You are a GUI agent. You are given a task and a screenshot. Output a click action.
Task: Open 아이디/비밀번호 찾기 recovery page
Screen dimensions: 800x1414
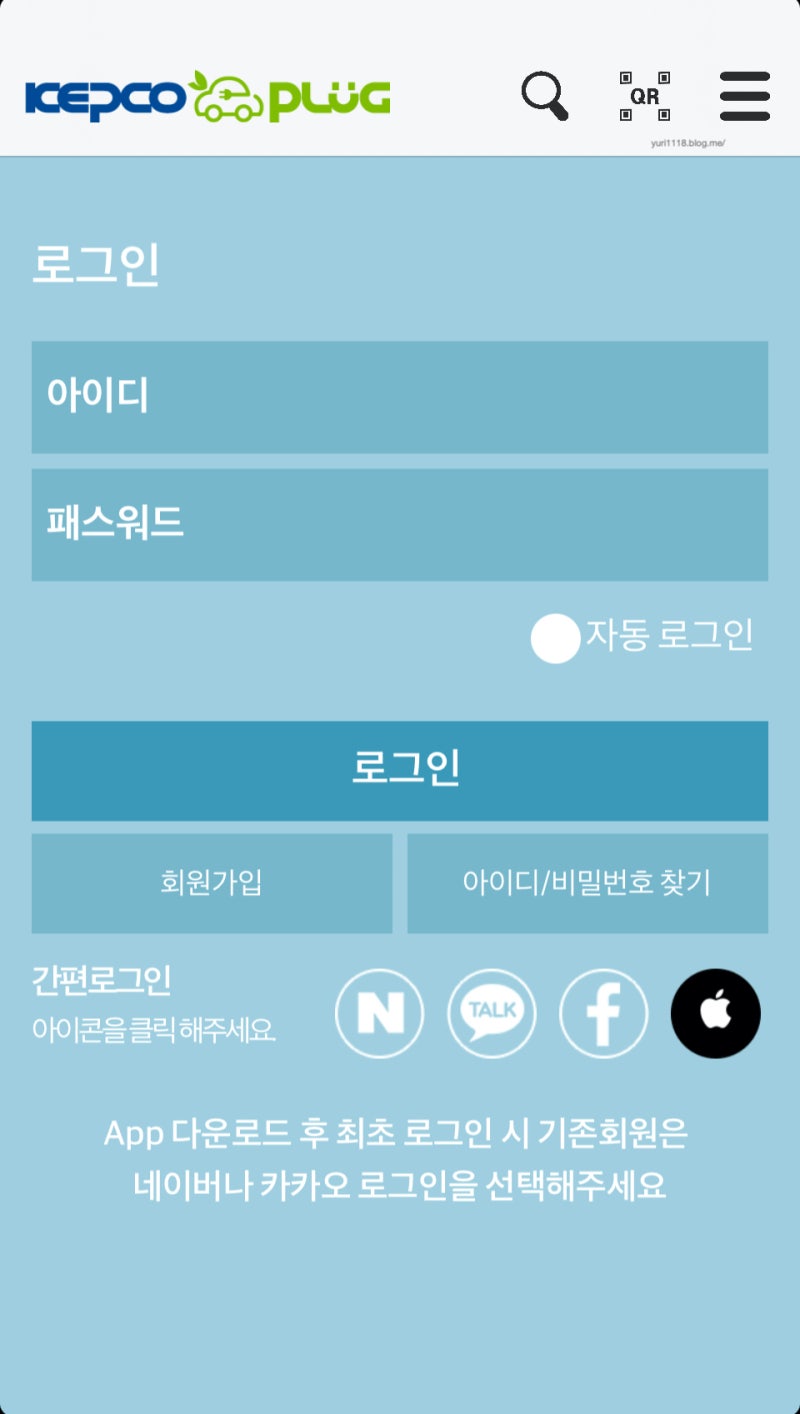588,883
